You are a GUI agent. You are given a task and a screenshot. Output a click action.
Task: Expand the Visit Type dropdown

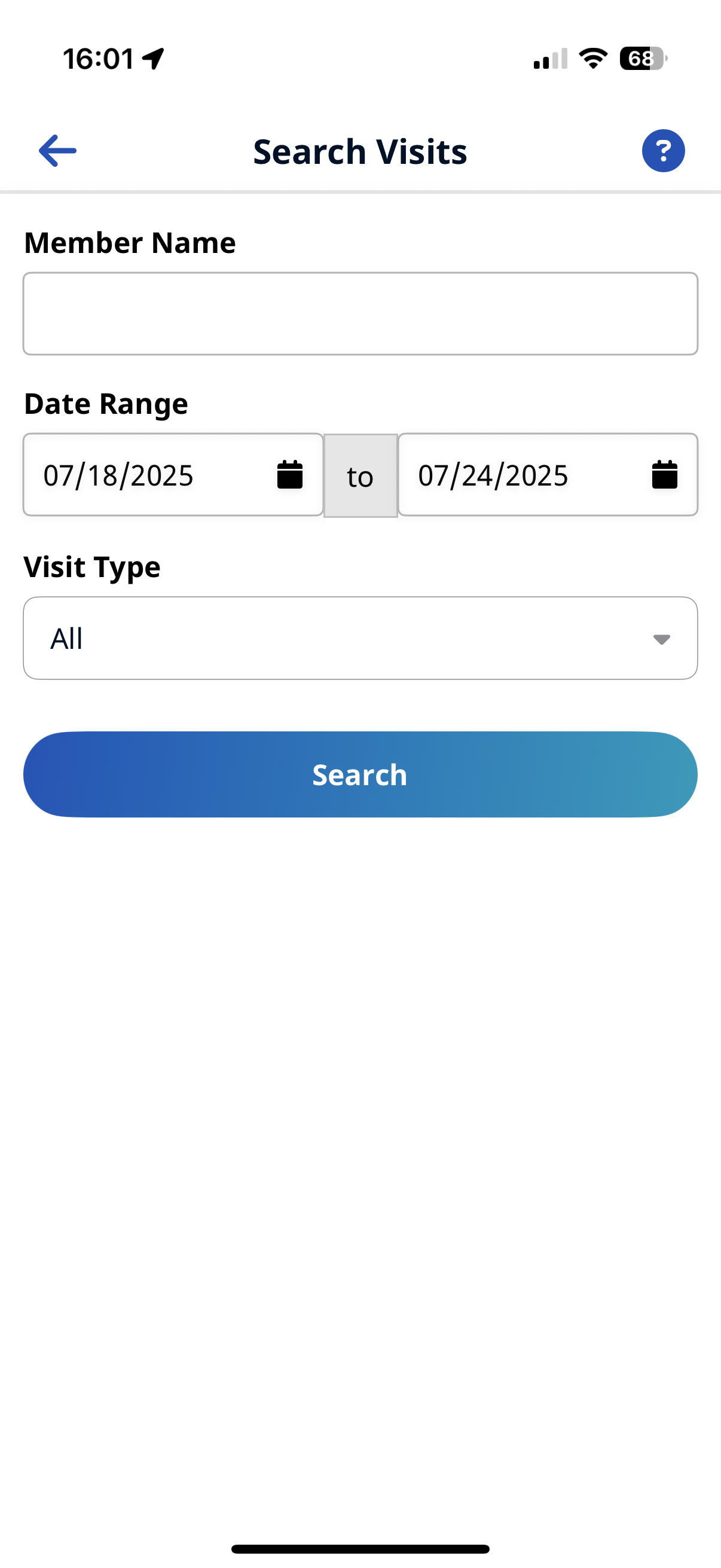click(x=360, y=638)
